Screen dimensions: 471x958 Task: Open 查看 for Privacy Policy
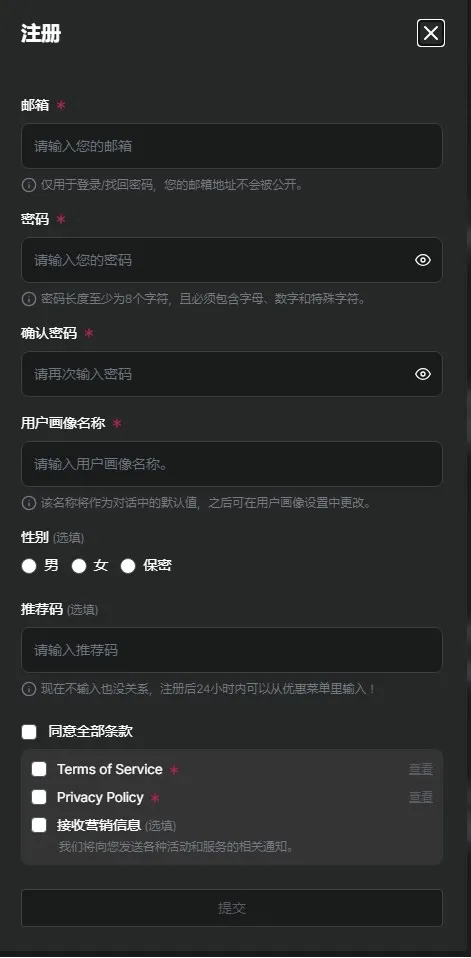[x=421, y=797]
